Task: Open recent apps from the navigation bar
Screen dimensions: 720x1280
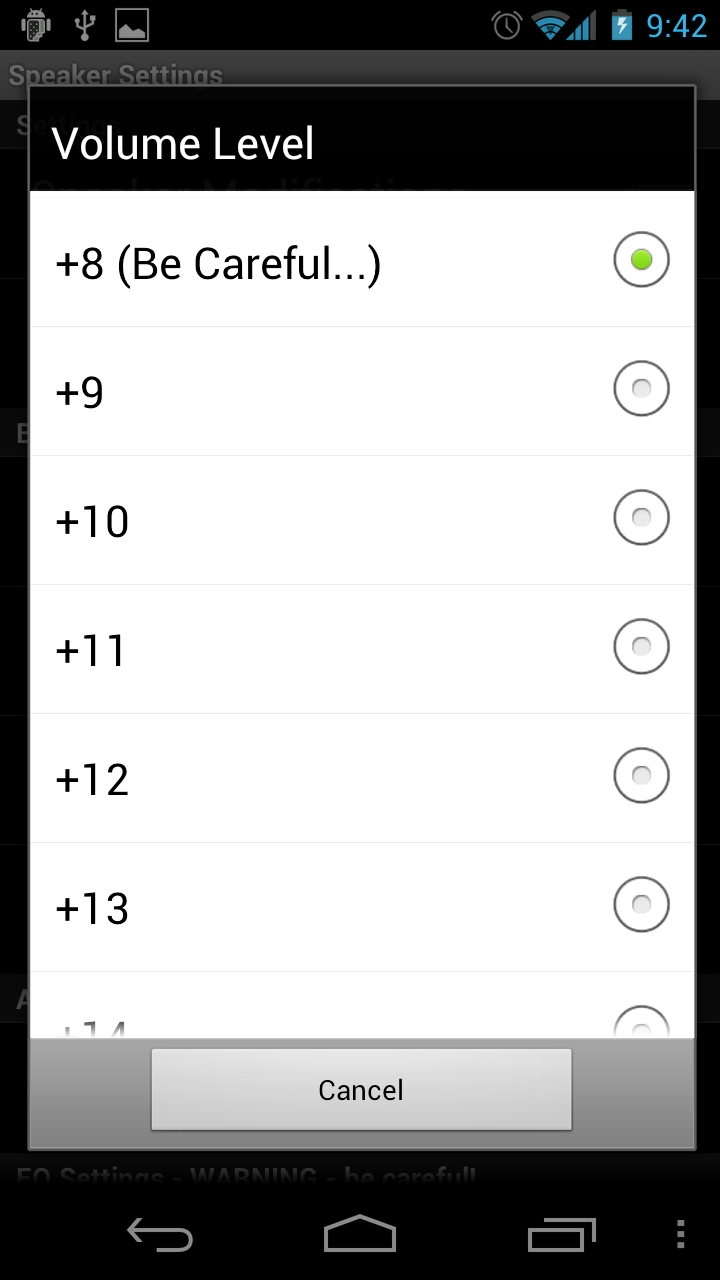Action: (x=561, y=1235)
